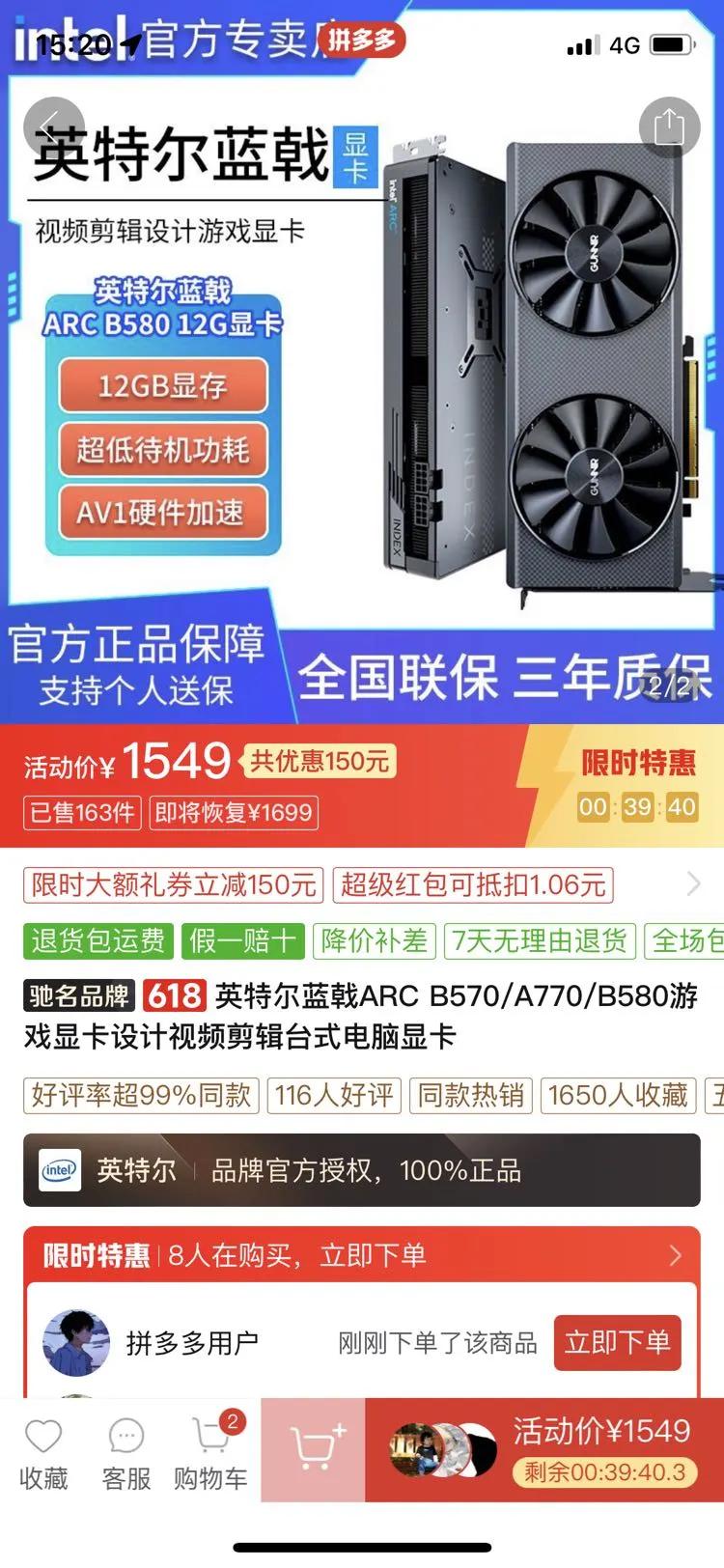This screenshot has width=724, height=1568.
Task: Go back using the arrow icon
Action: (54, 126)
